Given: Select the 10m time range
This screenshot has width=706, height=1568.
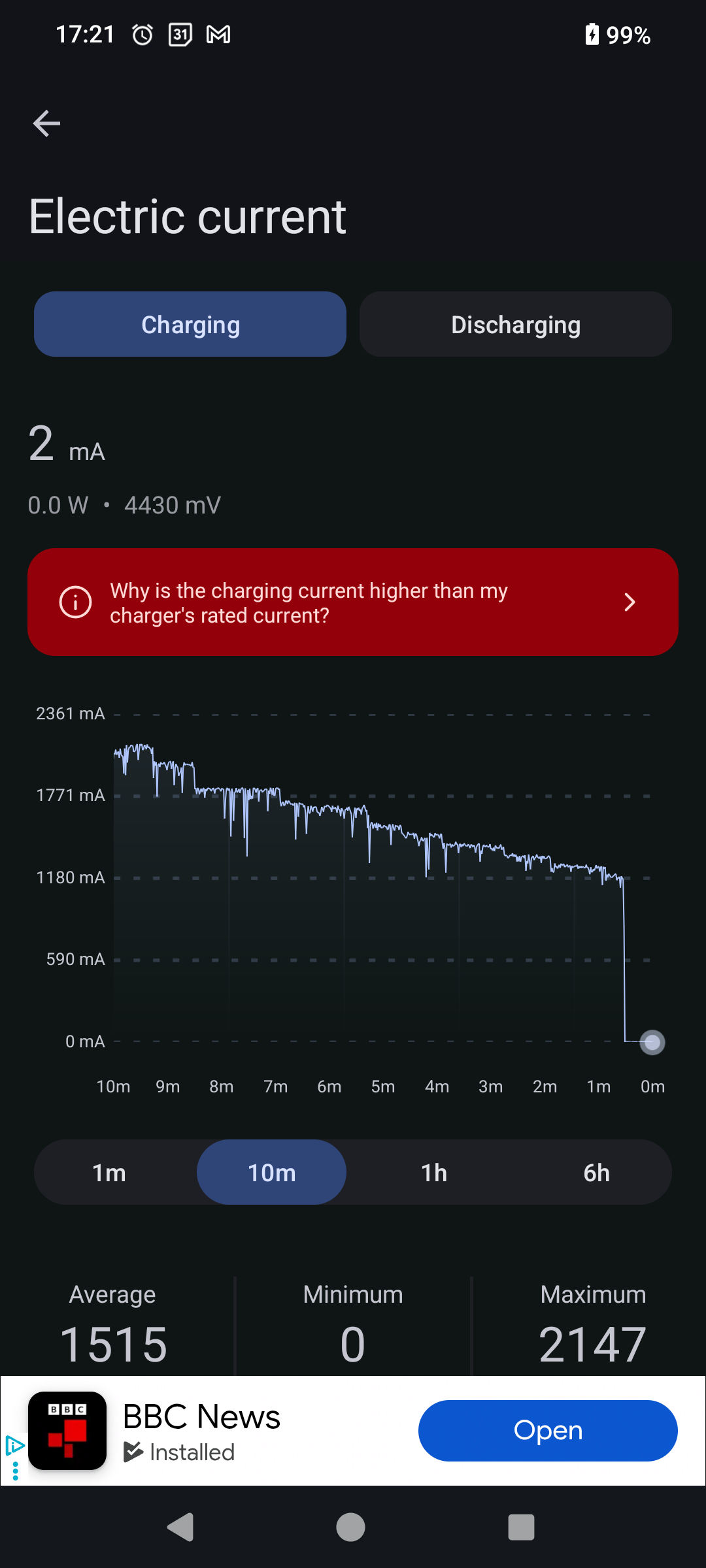Looking at the screenshot, I should tap(271, 1173).
